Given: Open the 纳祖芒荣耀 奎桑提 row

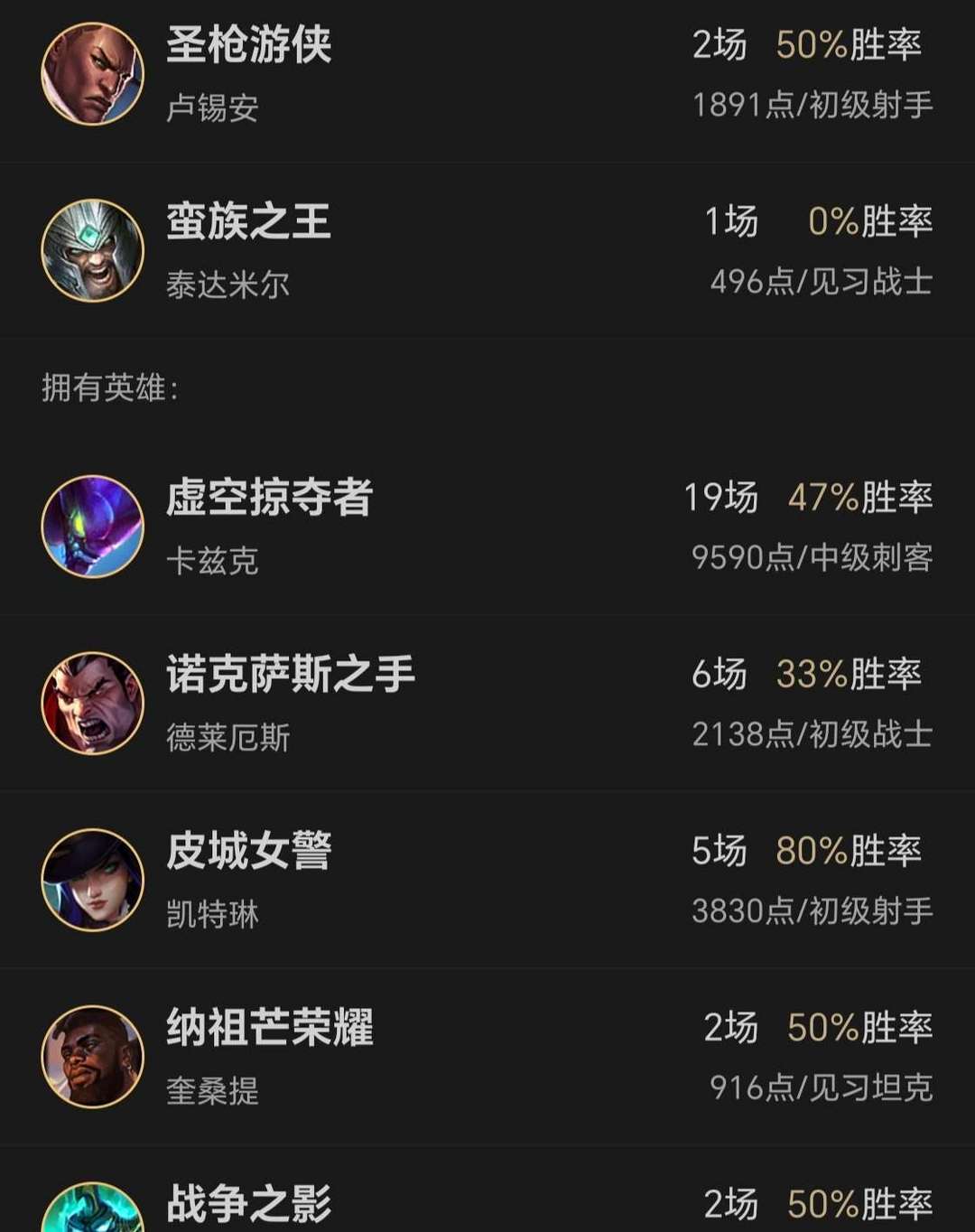Looking at the screenshot, I should click(487, 1057).
